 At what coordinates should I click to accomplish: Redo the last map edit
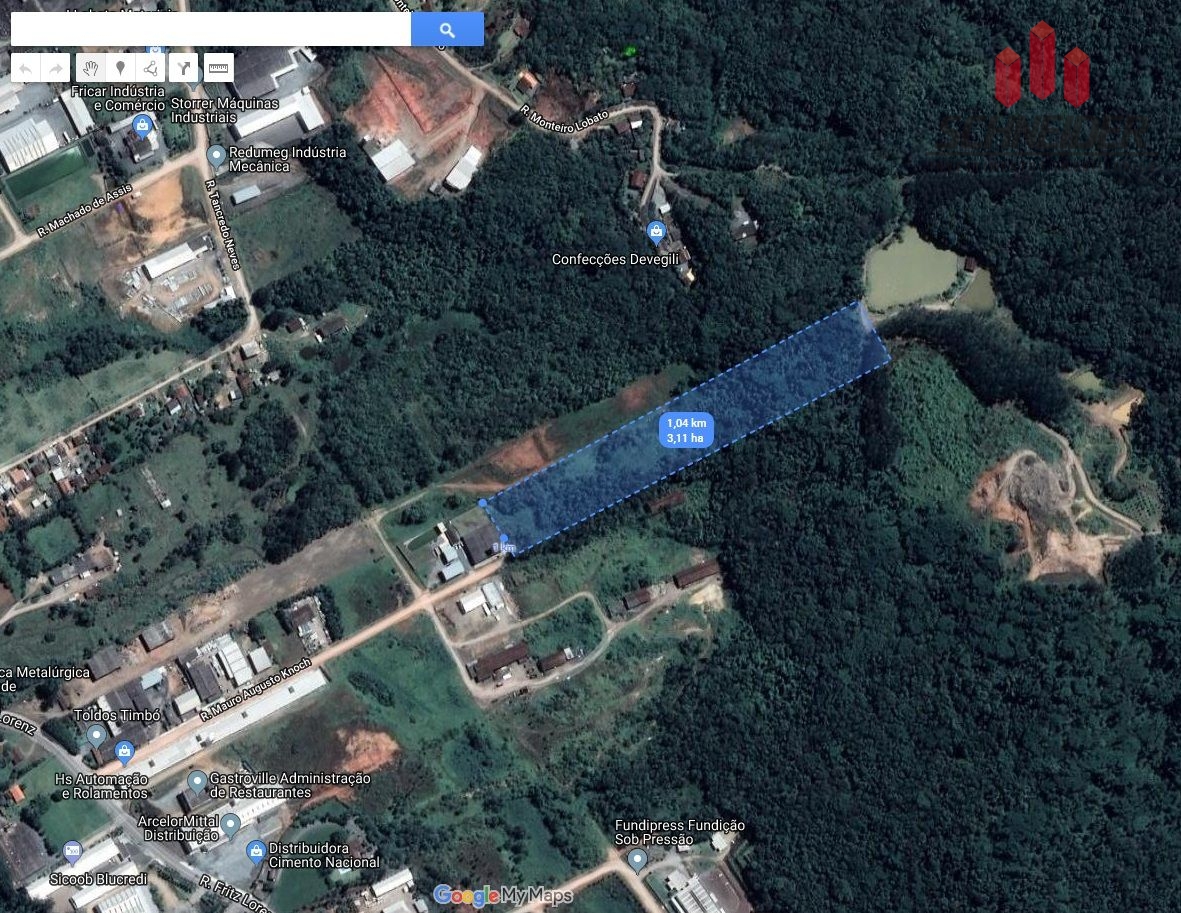(x=56, y=68)
